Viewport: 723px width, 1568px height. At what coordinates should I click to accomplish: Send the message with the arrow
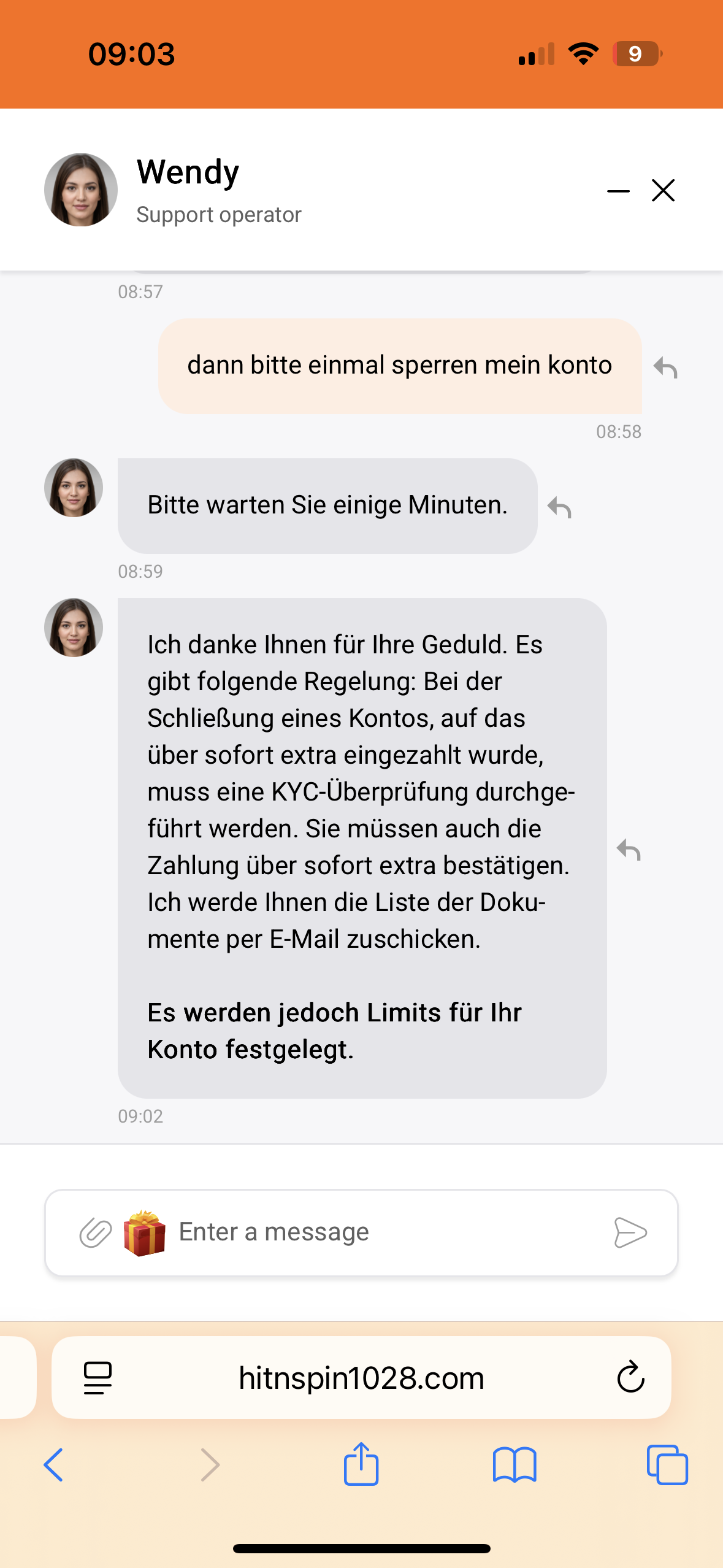pyautogui.click(x=630, y=1232)
